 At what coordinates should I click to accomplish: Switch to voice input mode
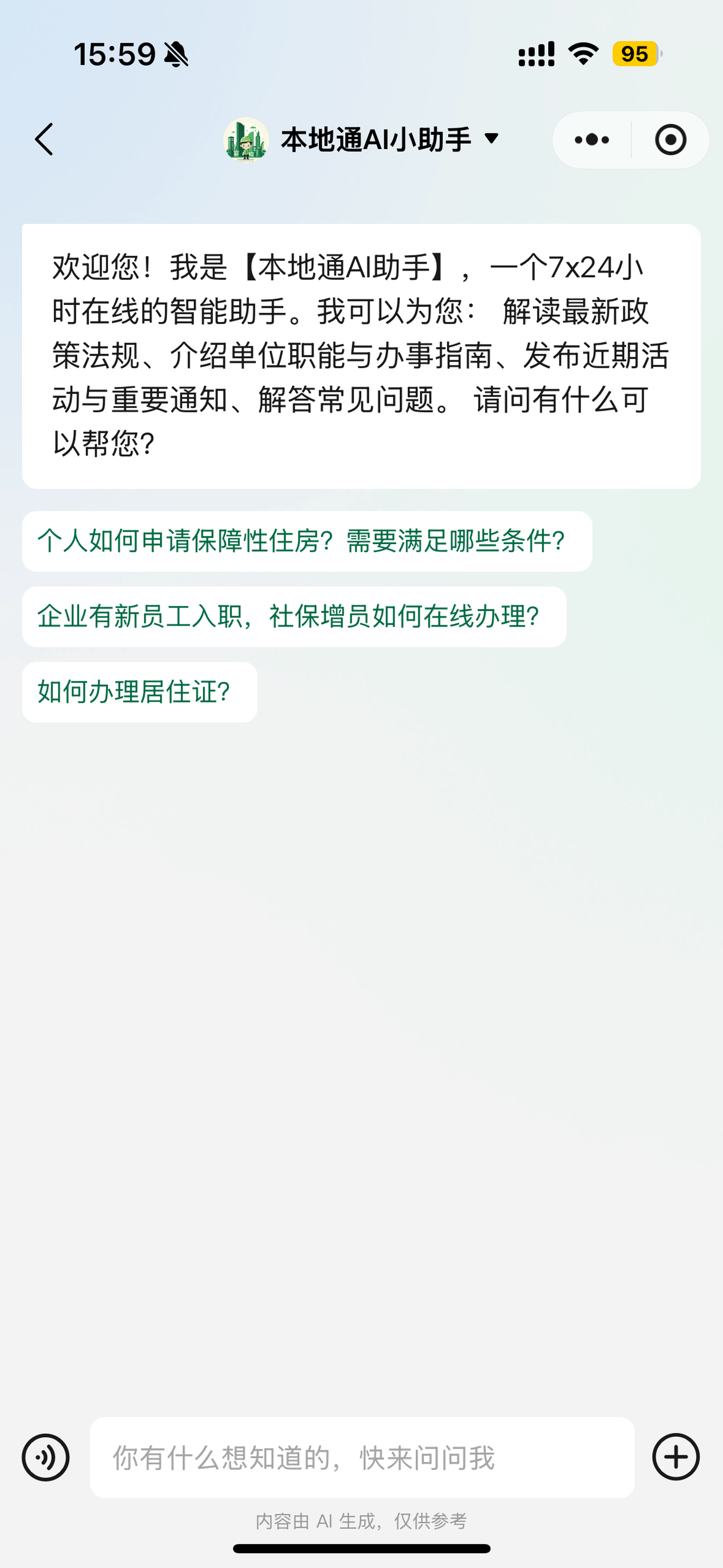pos(46,1457)
